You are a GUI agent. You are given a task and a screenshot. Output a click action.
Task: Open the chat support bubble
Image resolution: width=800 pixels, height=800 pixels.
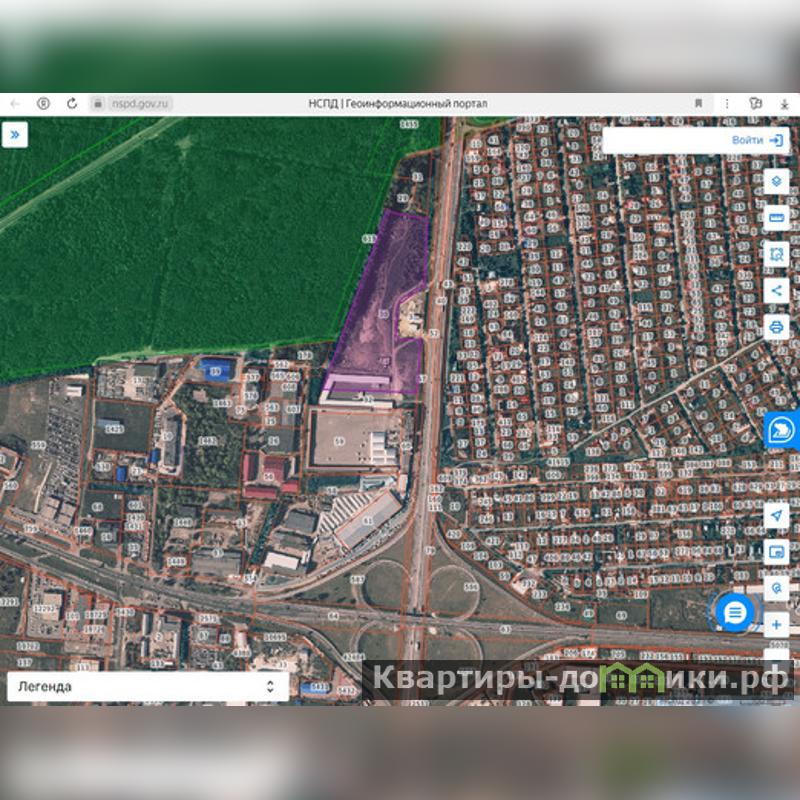(x=736, y=610)
